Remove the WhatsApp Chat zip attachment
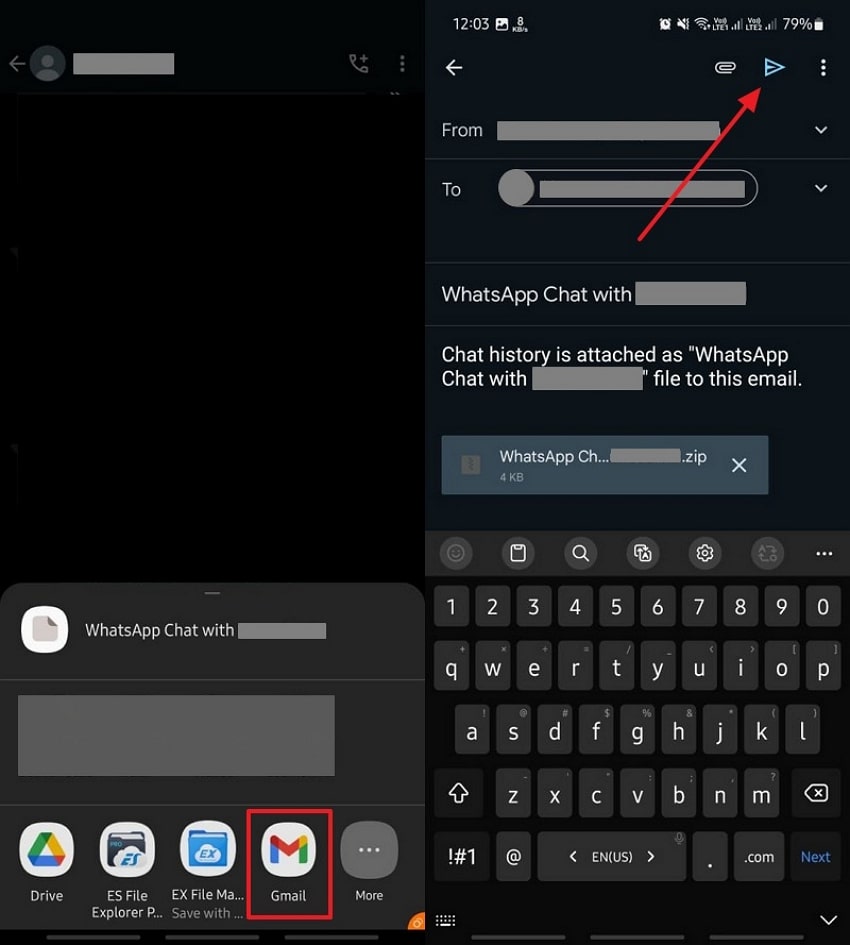The image size is (850, 945). click(739, 465)
